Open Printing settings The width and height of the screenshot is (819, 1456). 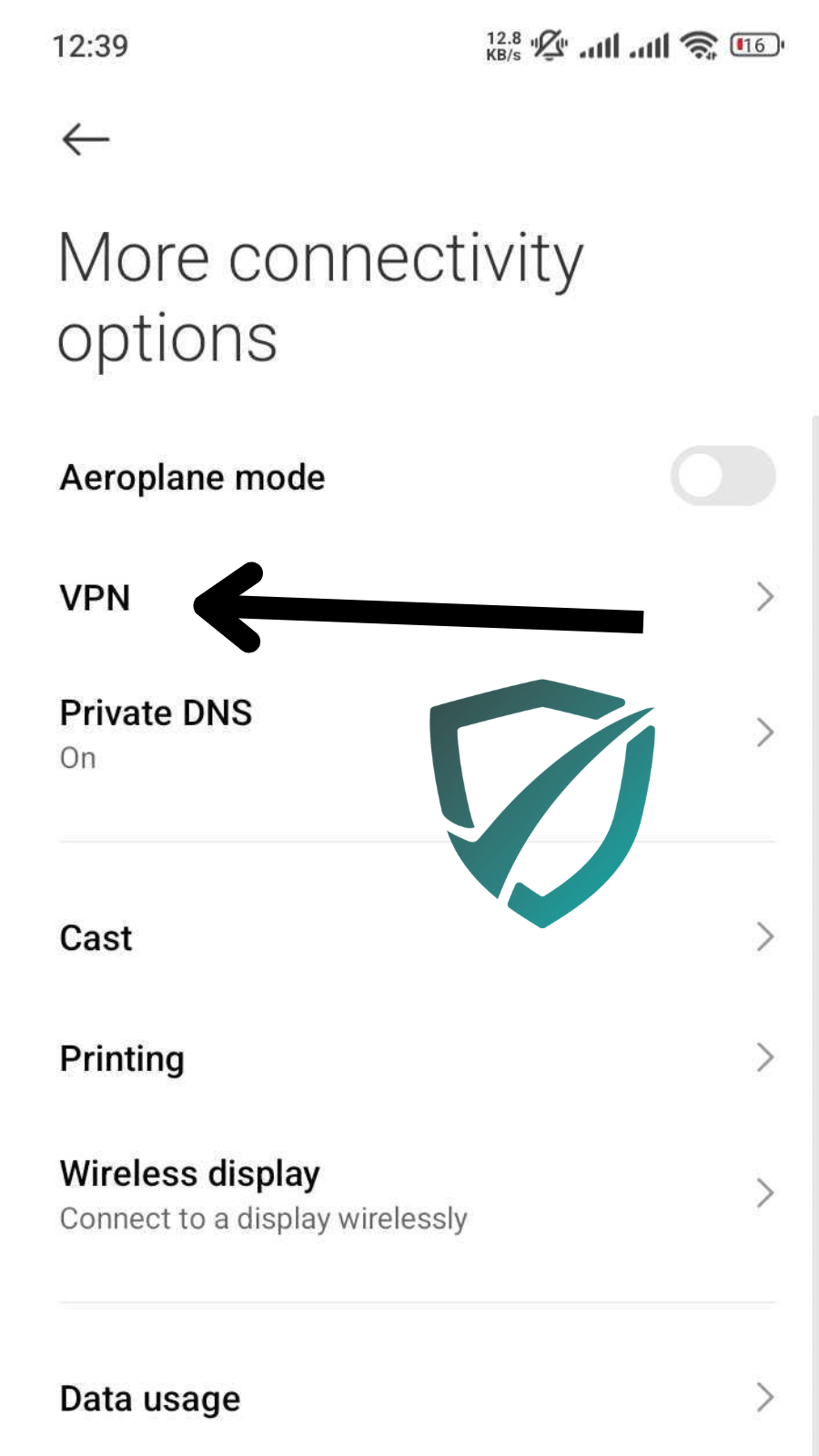[x=121, y=1057]
